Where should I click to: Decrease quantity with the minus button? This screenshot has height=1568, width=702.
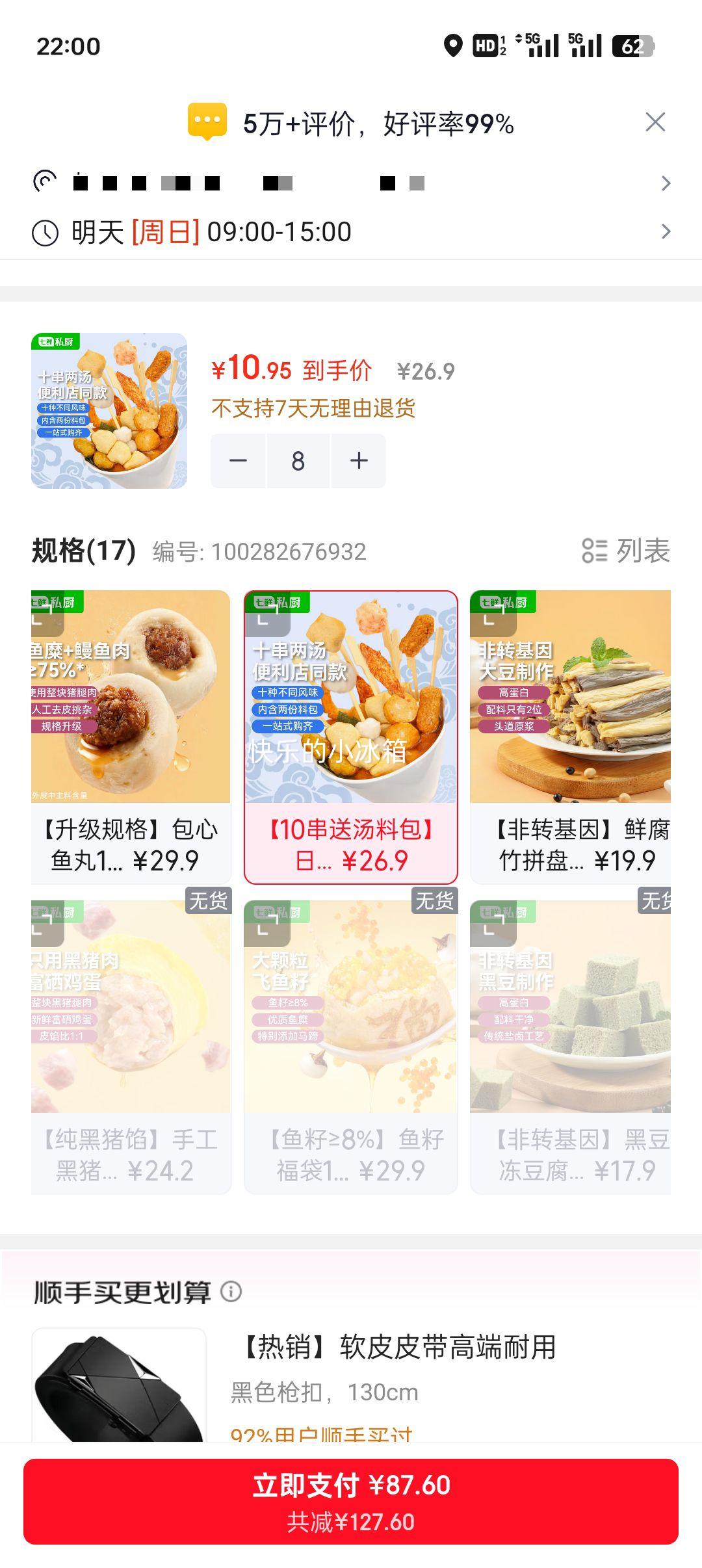tap(239, 460)
